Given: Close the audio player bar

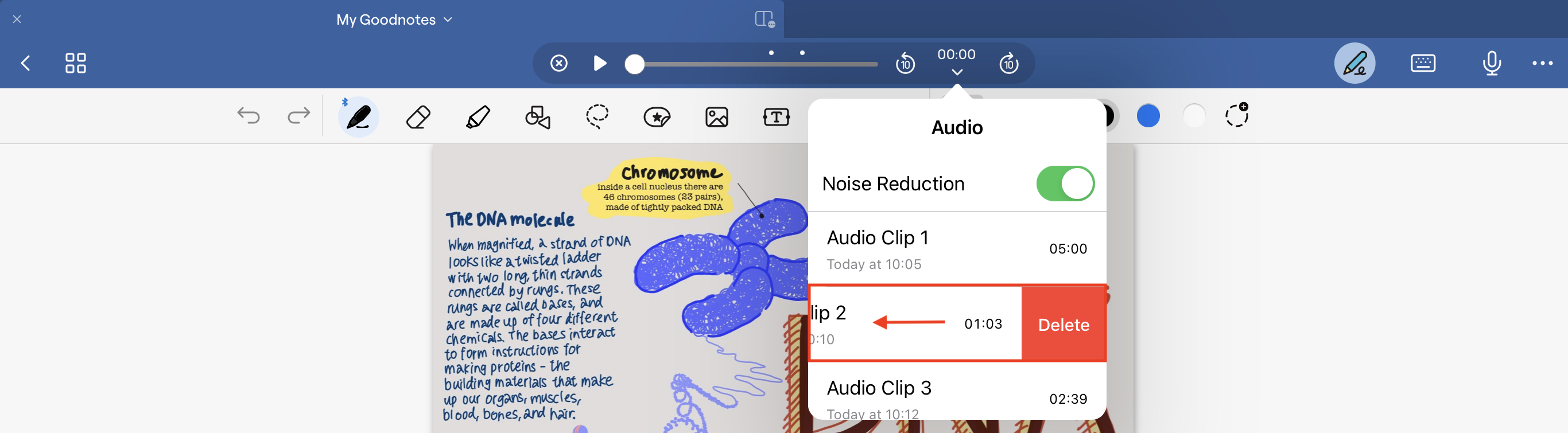Looking at the screenshot, I should point(558,63).
